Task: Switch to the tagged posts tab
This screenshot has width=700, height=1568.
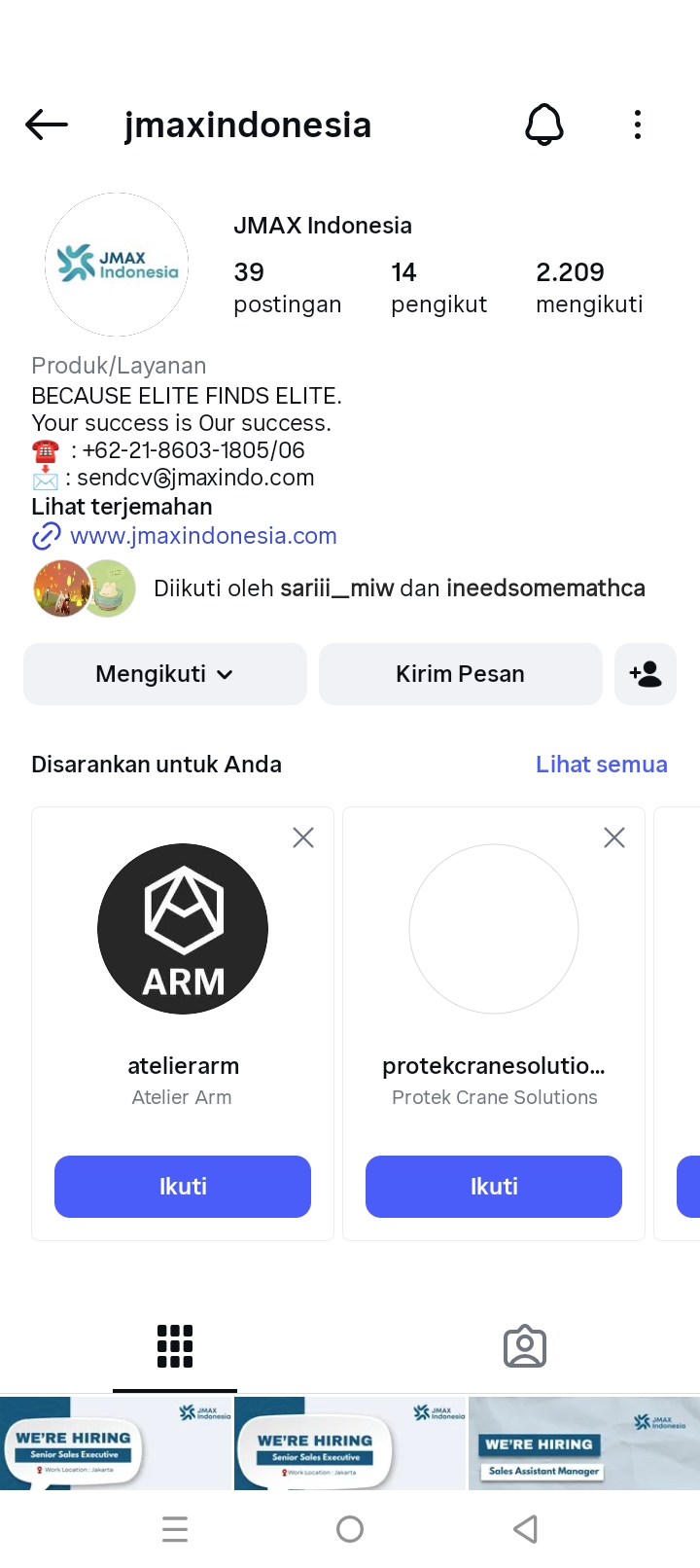Action: (525, 1347)
